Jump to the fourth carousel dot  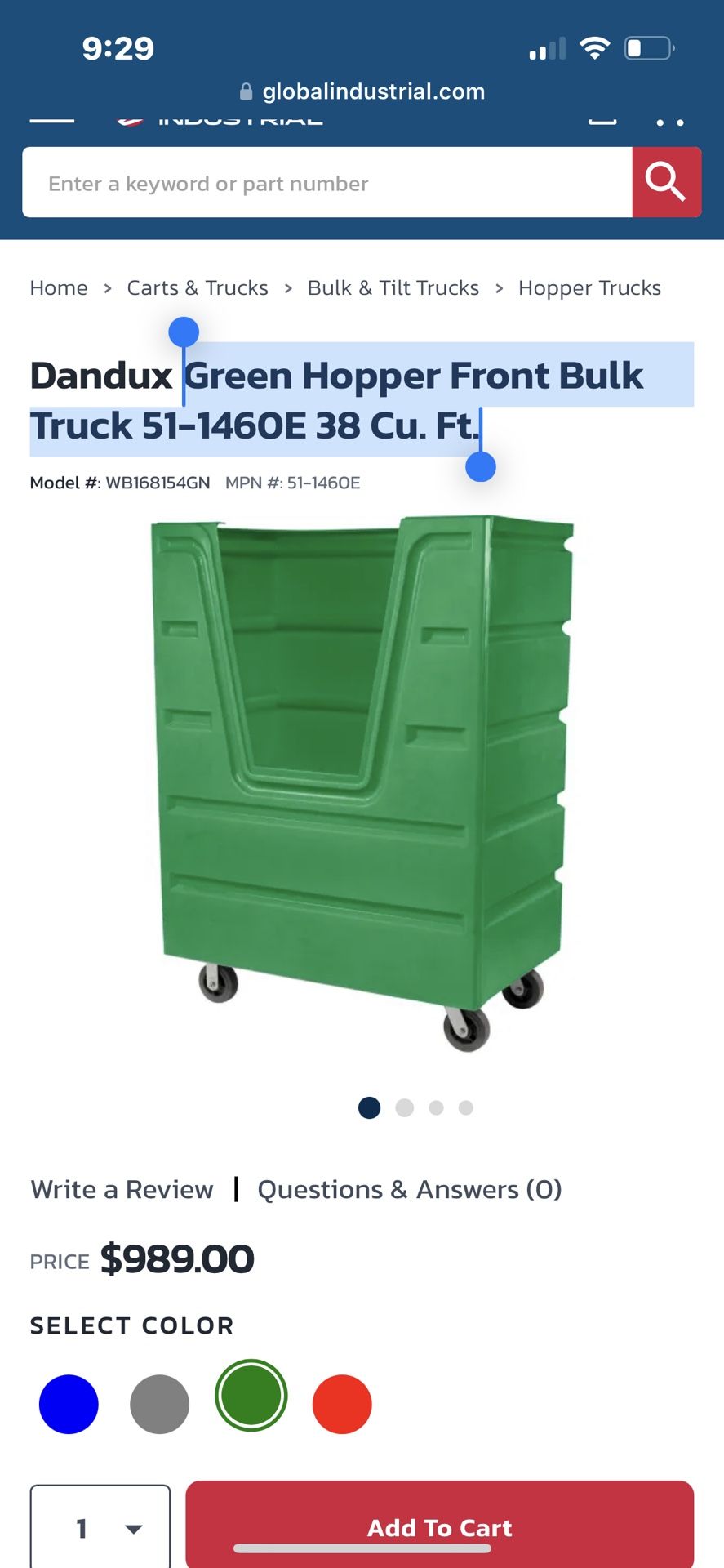tap(465, 1107)
